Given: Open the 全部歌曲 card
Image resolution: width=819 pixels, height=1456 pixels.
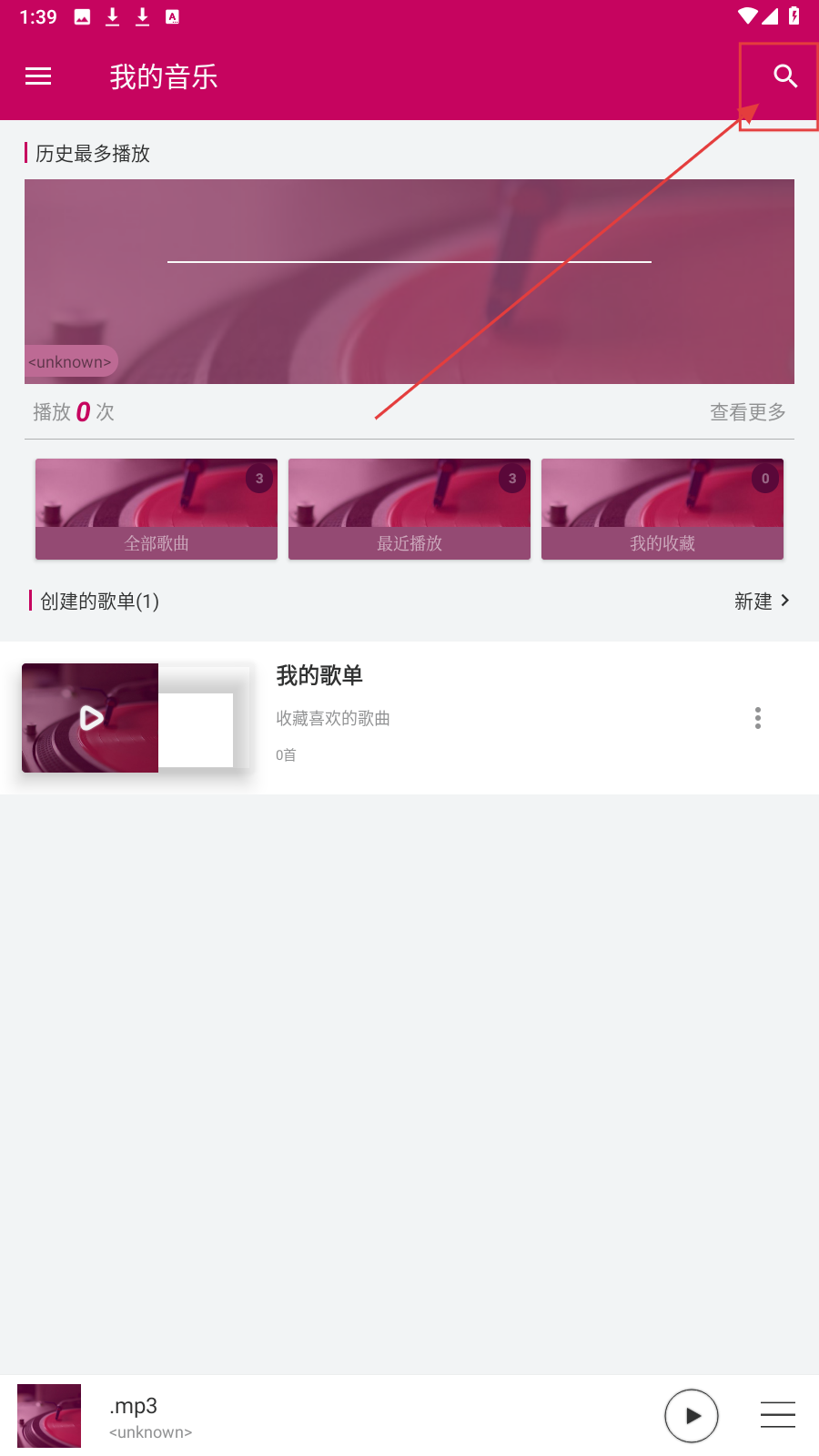Looking at the screenshot, I should (x=157, y=509).
